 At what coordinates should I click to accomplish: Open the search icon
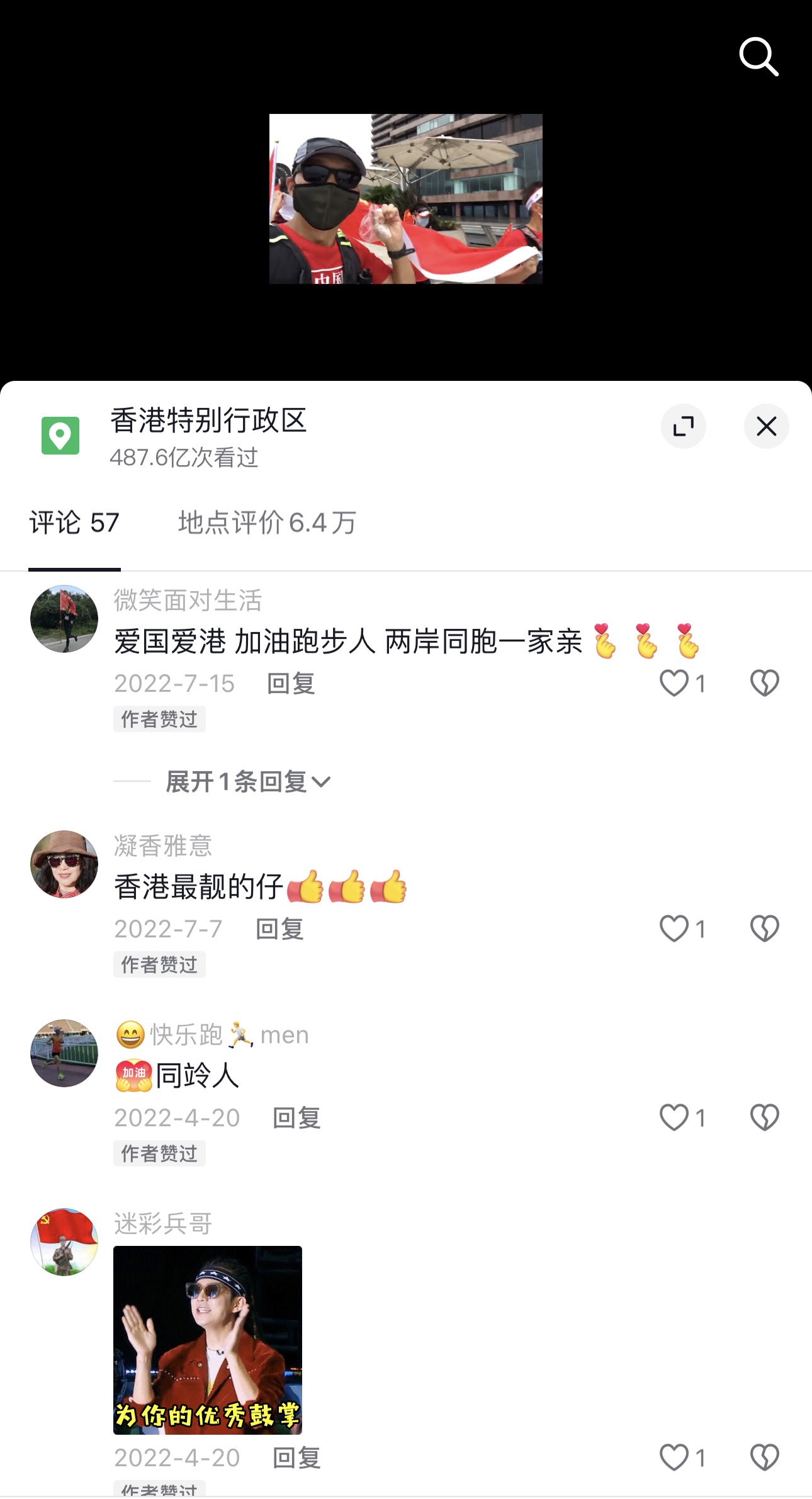(758, 57)
